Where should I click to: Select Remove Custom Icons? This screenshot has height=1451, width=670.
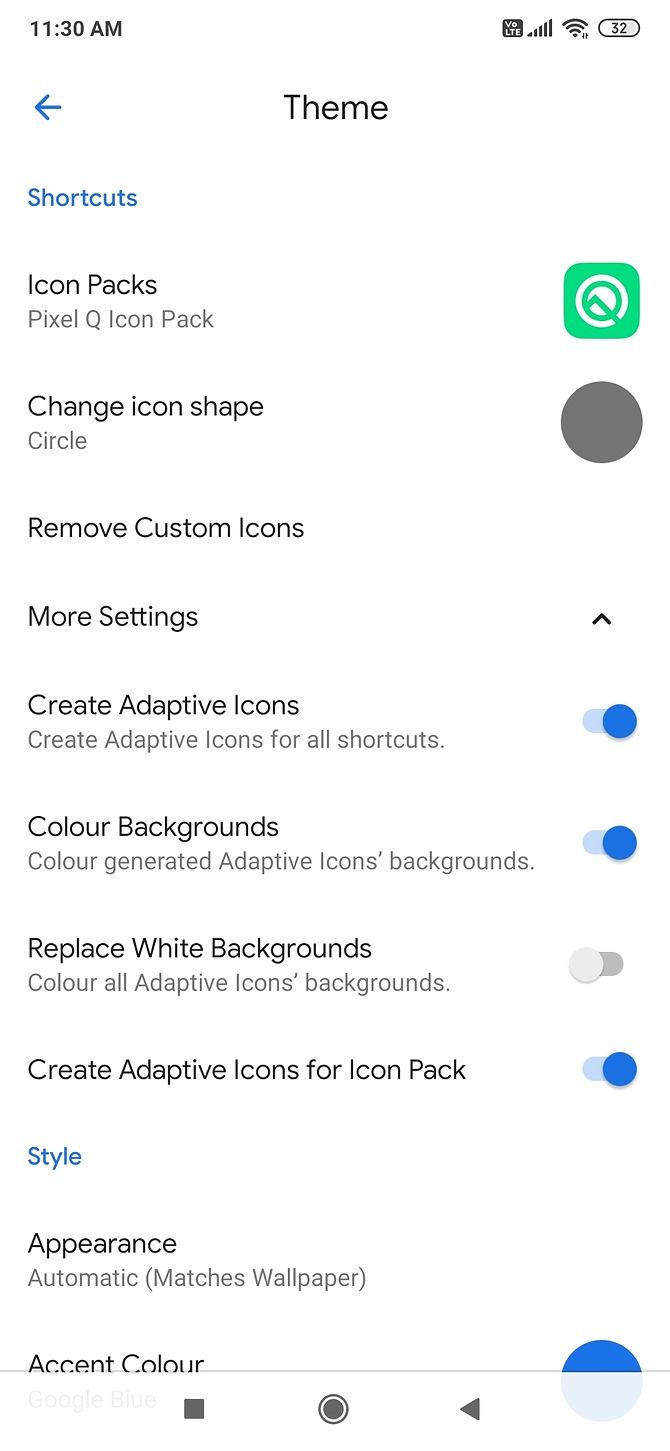(166, 528)
